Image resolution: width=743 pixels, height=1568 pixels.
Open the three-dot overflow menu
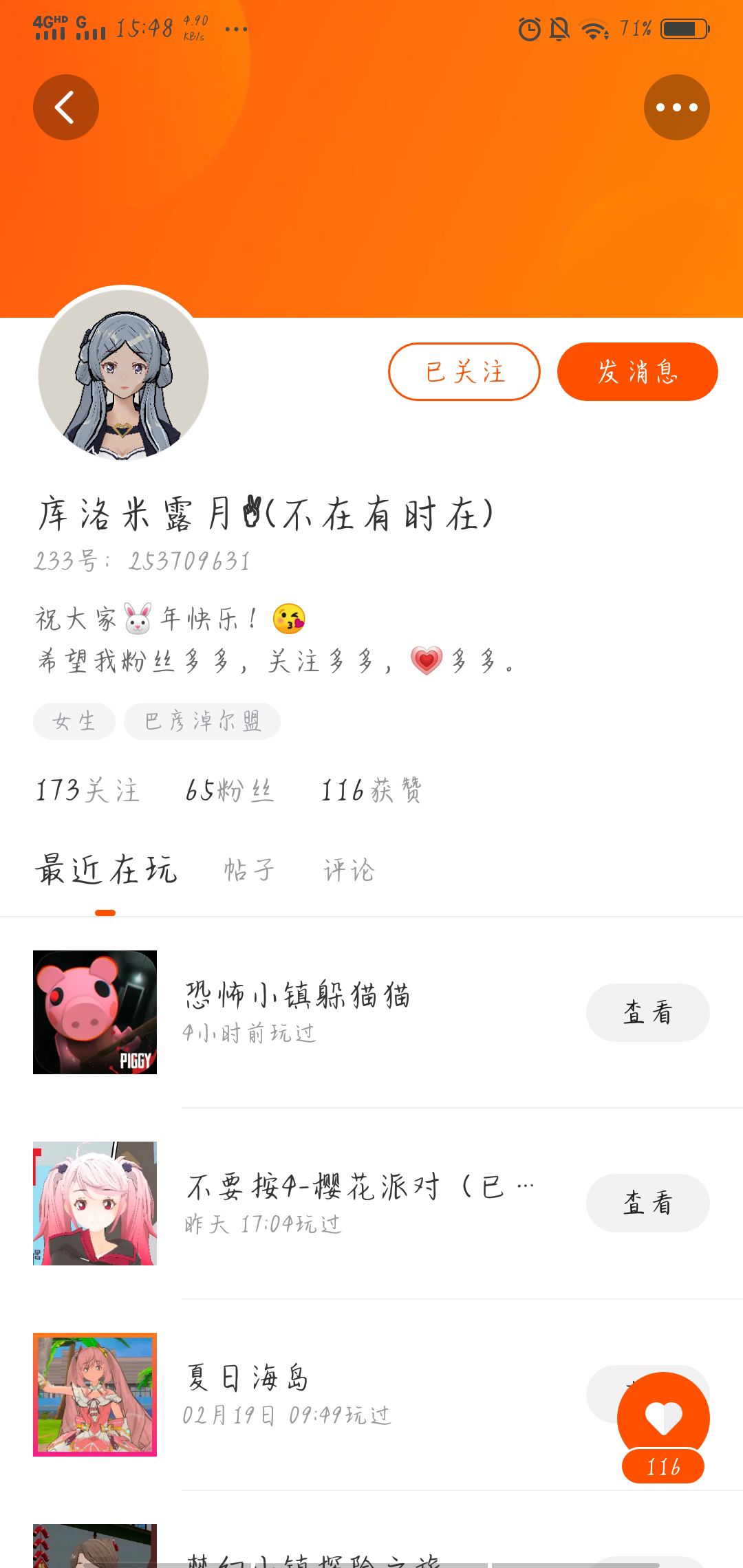[677, 107]
